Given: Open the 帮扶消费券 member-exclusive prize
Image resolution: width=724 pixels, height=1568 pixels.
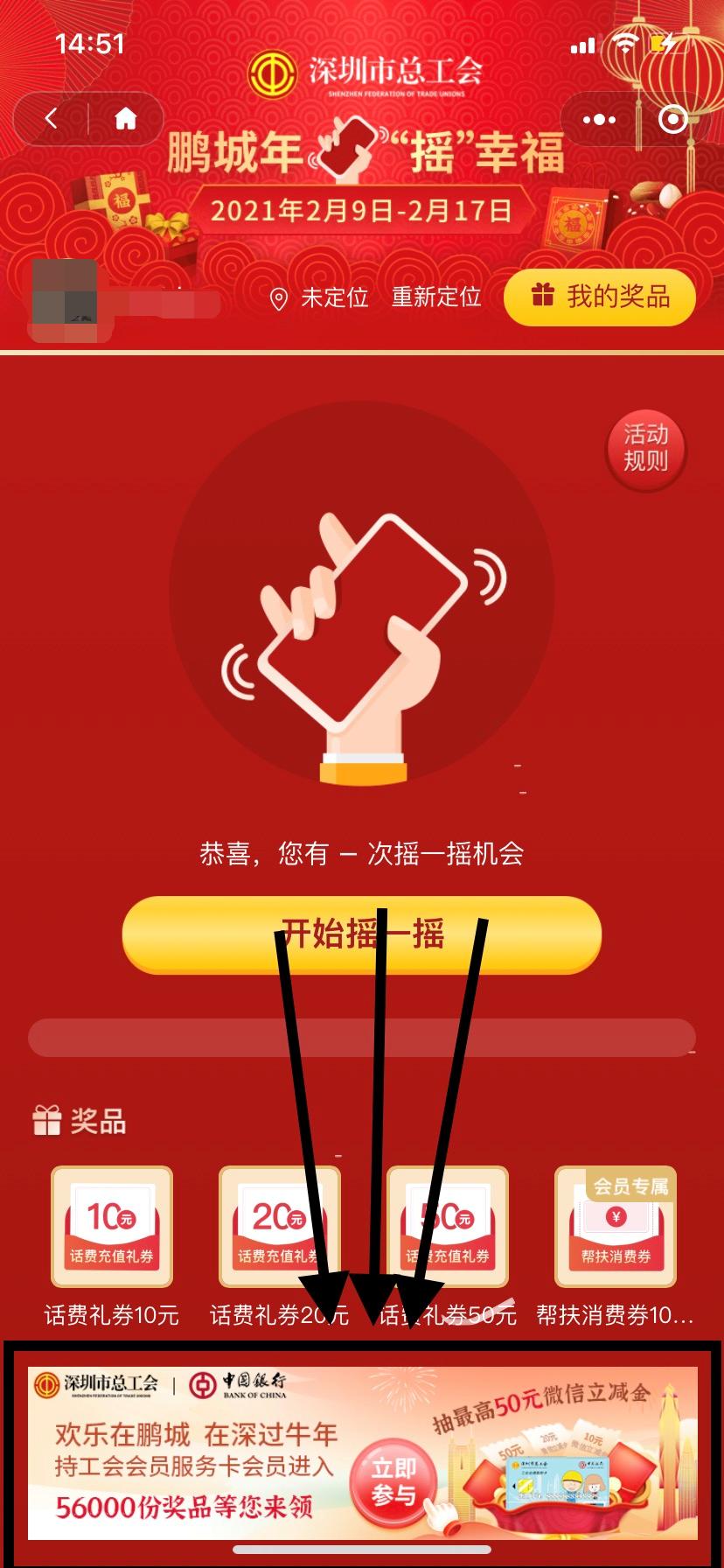Looking at the screenshot, I should coord(615,1227).
